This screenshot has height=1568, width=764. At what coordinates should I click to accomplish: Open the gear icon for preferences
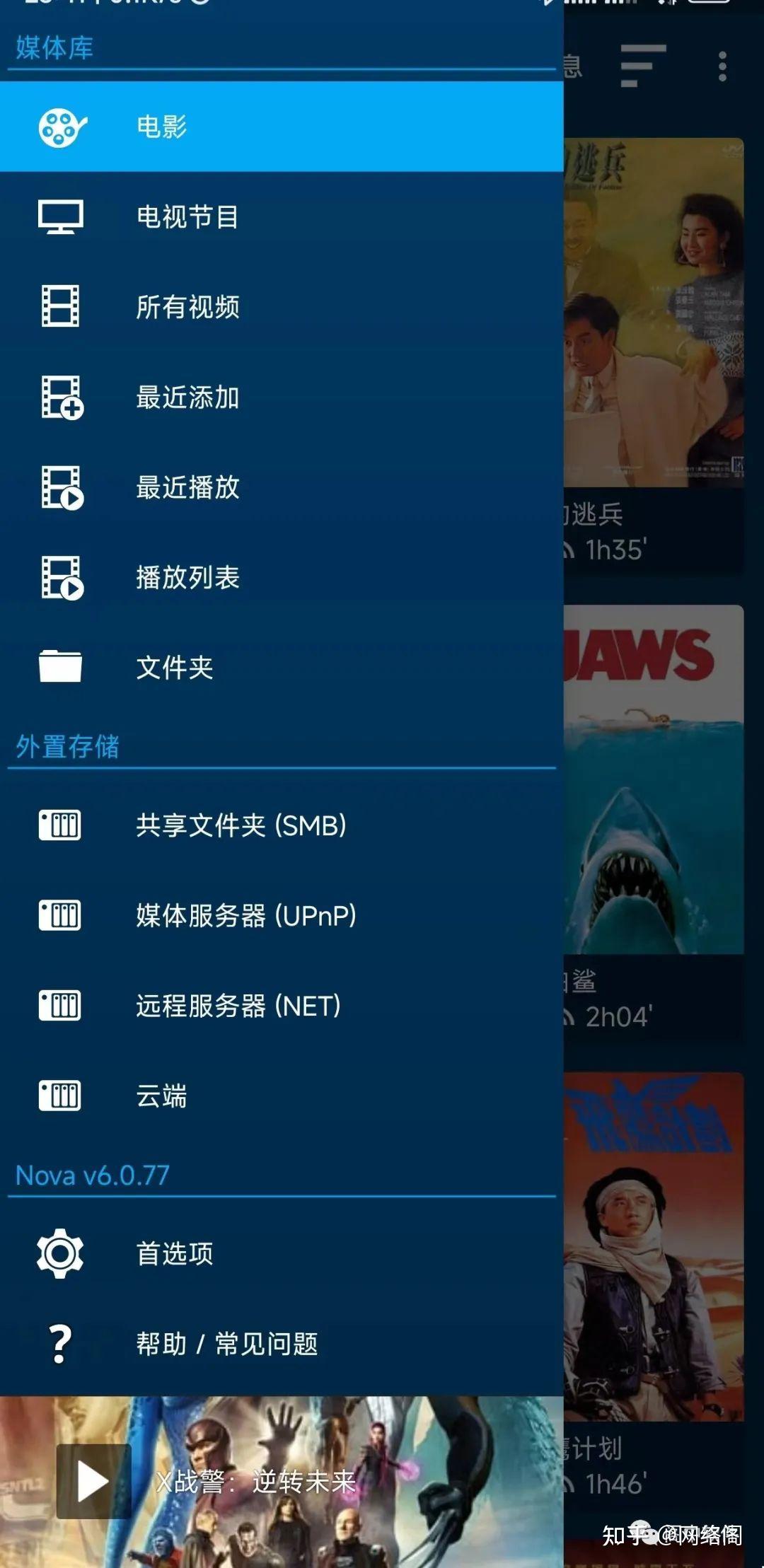click(x=59, y=1254)
